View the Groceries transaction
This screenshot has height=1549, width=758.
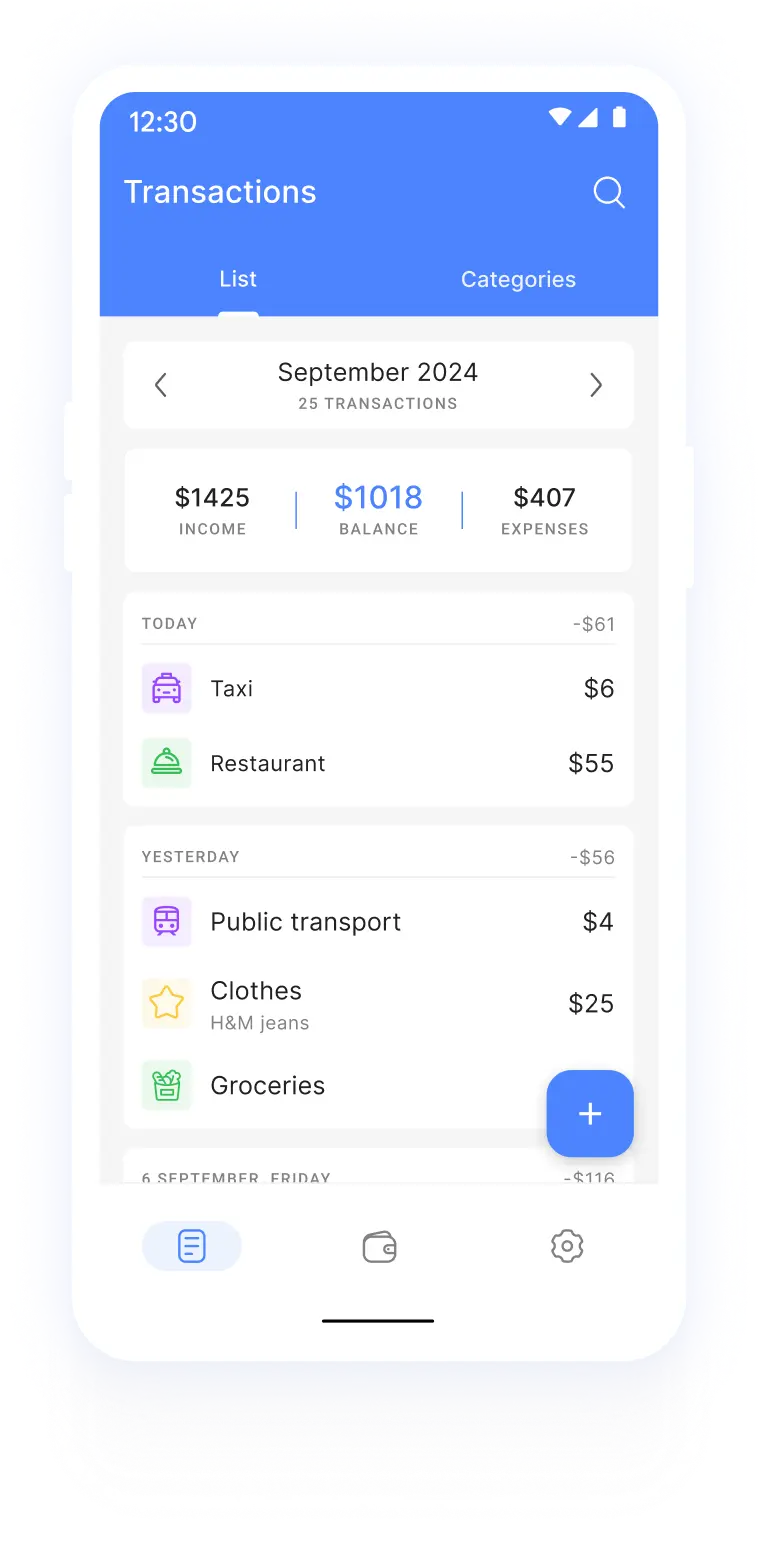click(x=340, y=1086)
